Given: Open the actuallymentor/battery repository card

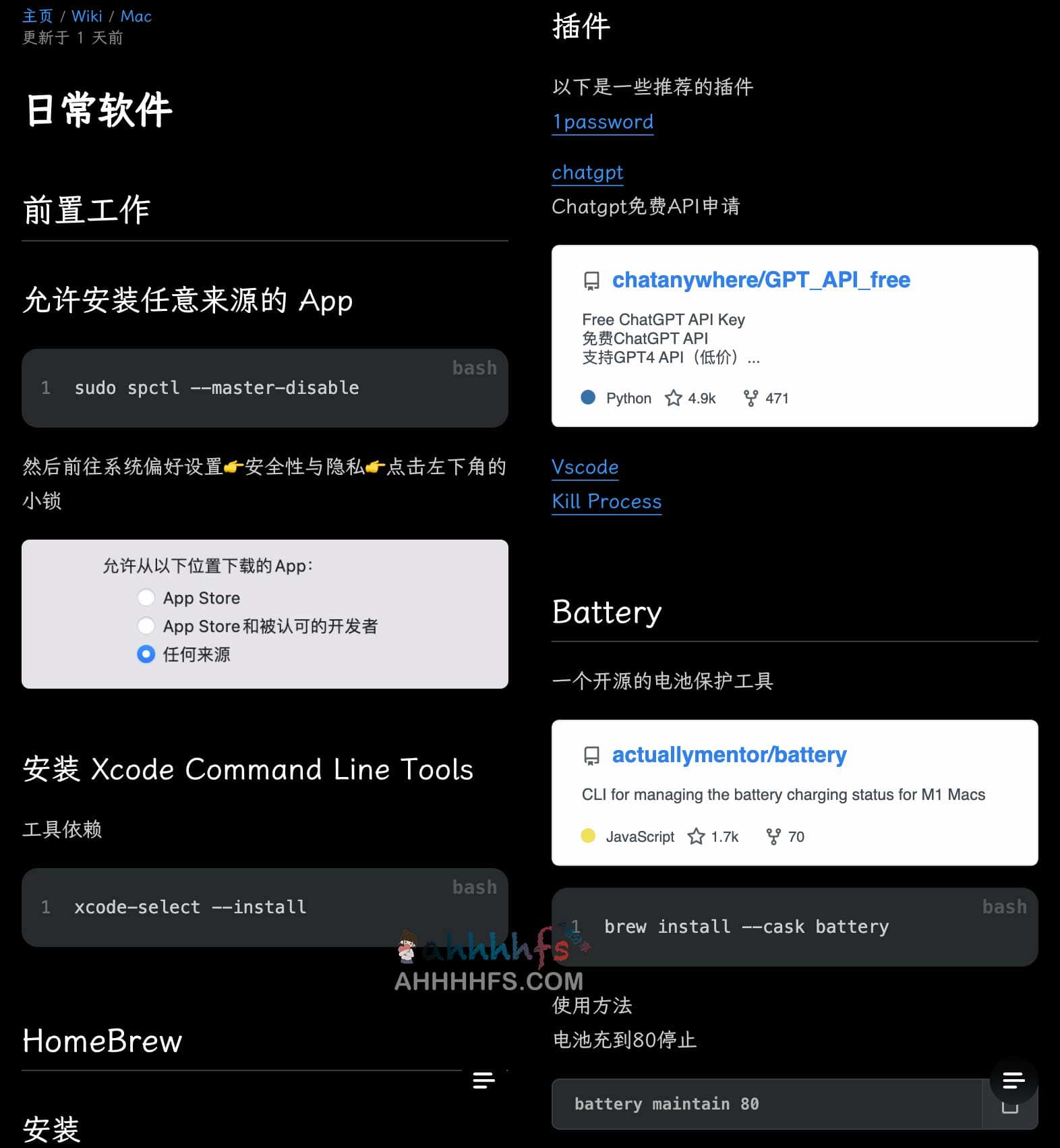Looking at the screenshot, I should pos(728,755).
